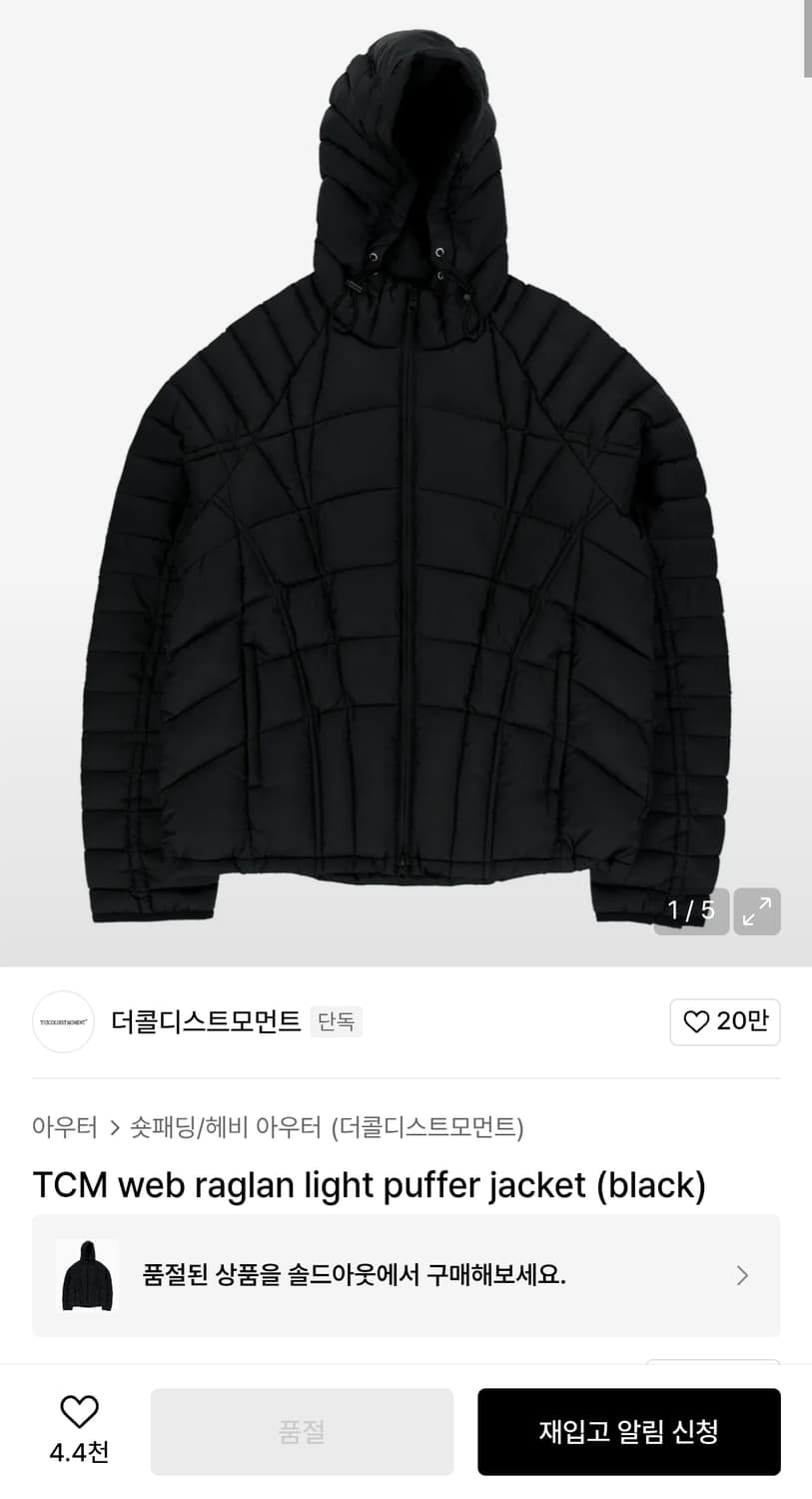Screen dimensions: 812x1499
Task: Like the product via the heart above 4.4천
Action: click(78, 1411)
